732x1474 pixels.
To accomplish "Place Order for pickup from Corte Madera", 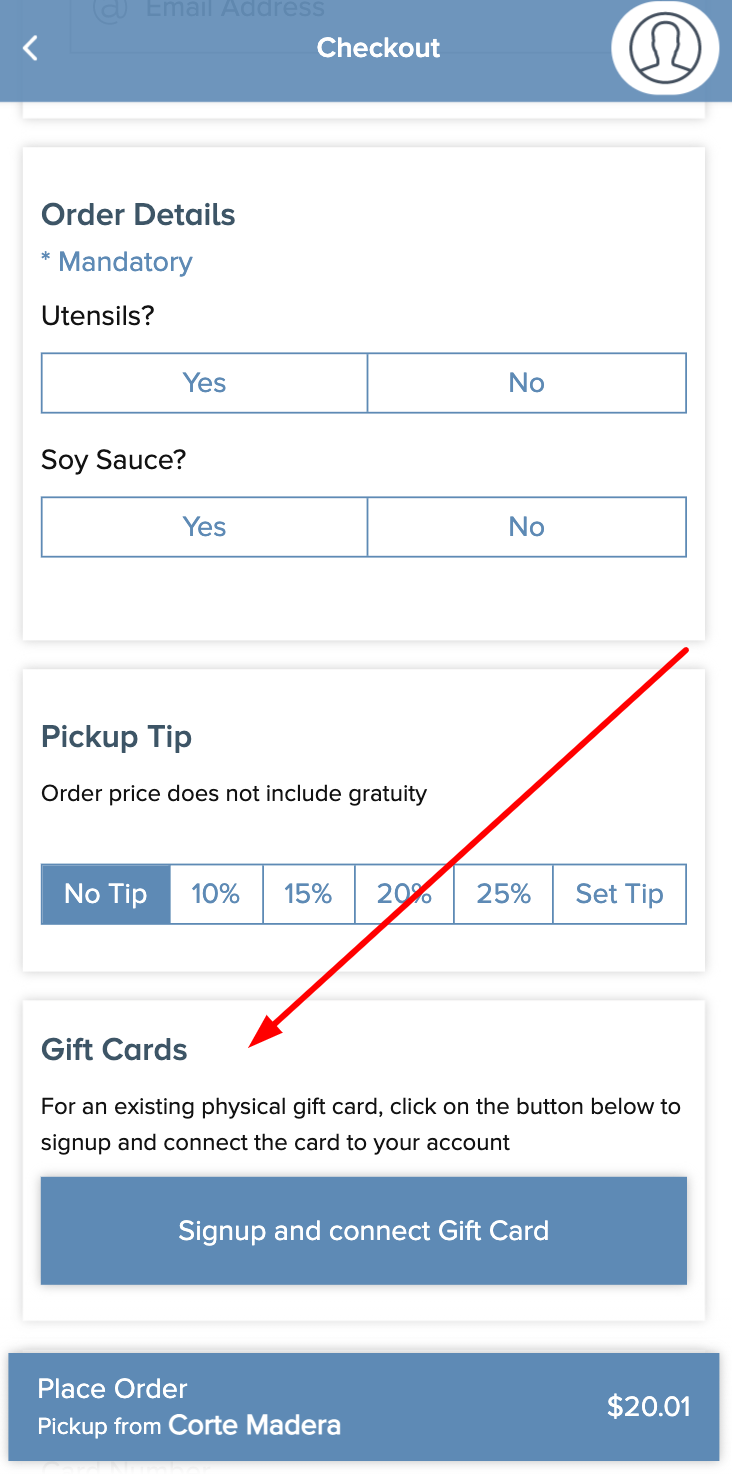I will point(364,1407).
